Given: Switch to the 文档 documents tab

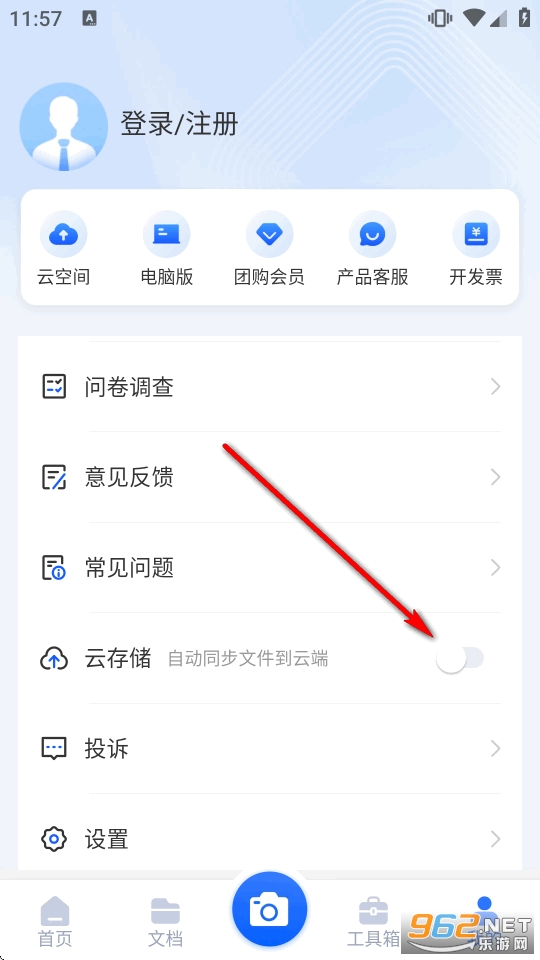Looking at the screenshot, I should [165, 922].
